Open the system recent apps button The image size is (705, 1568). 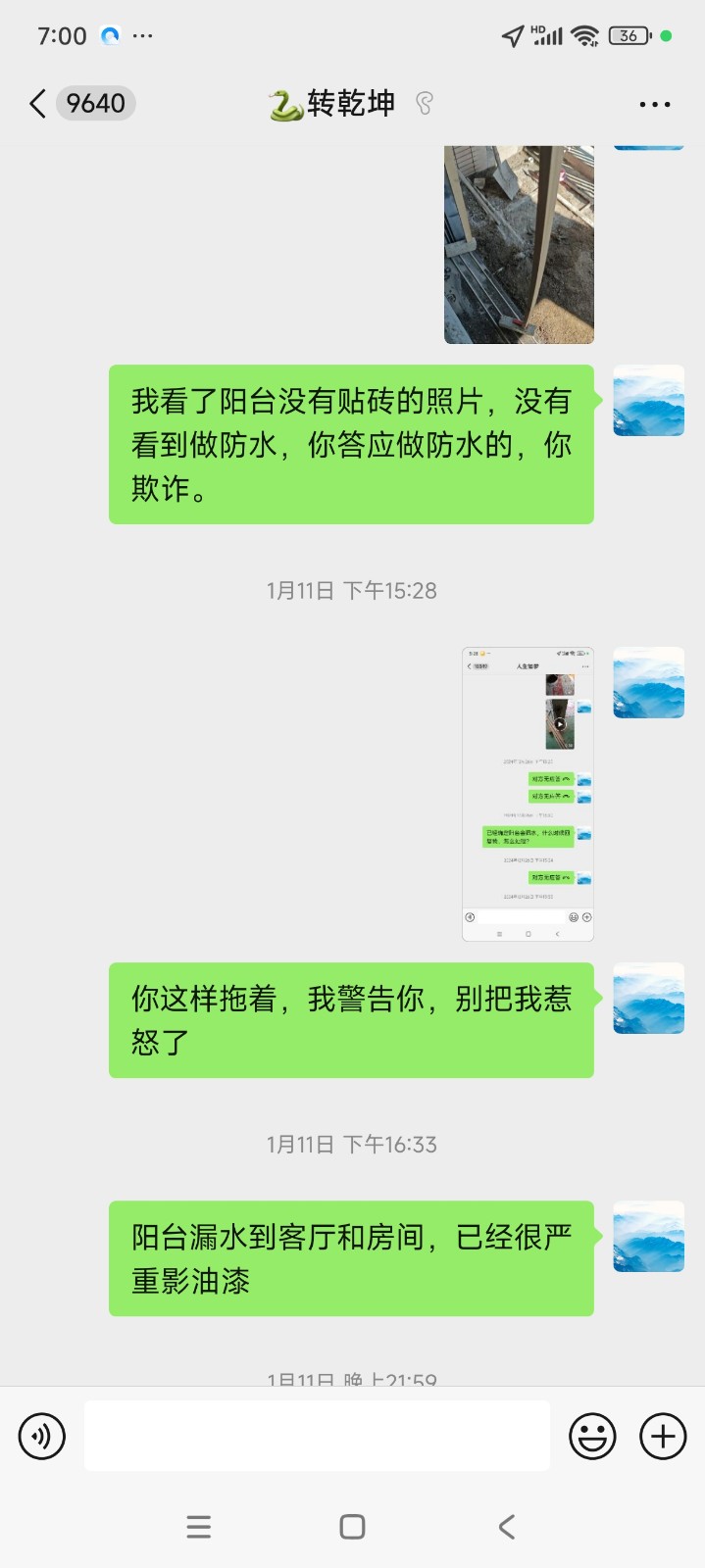pos(199,1526)
